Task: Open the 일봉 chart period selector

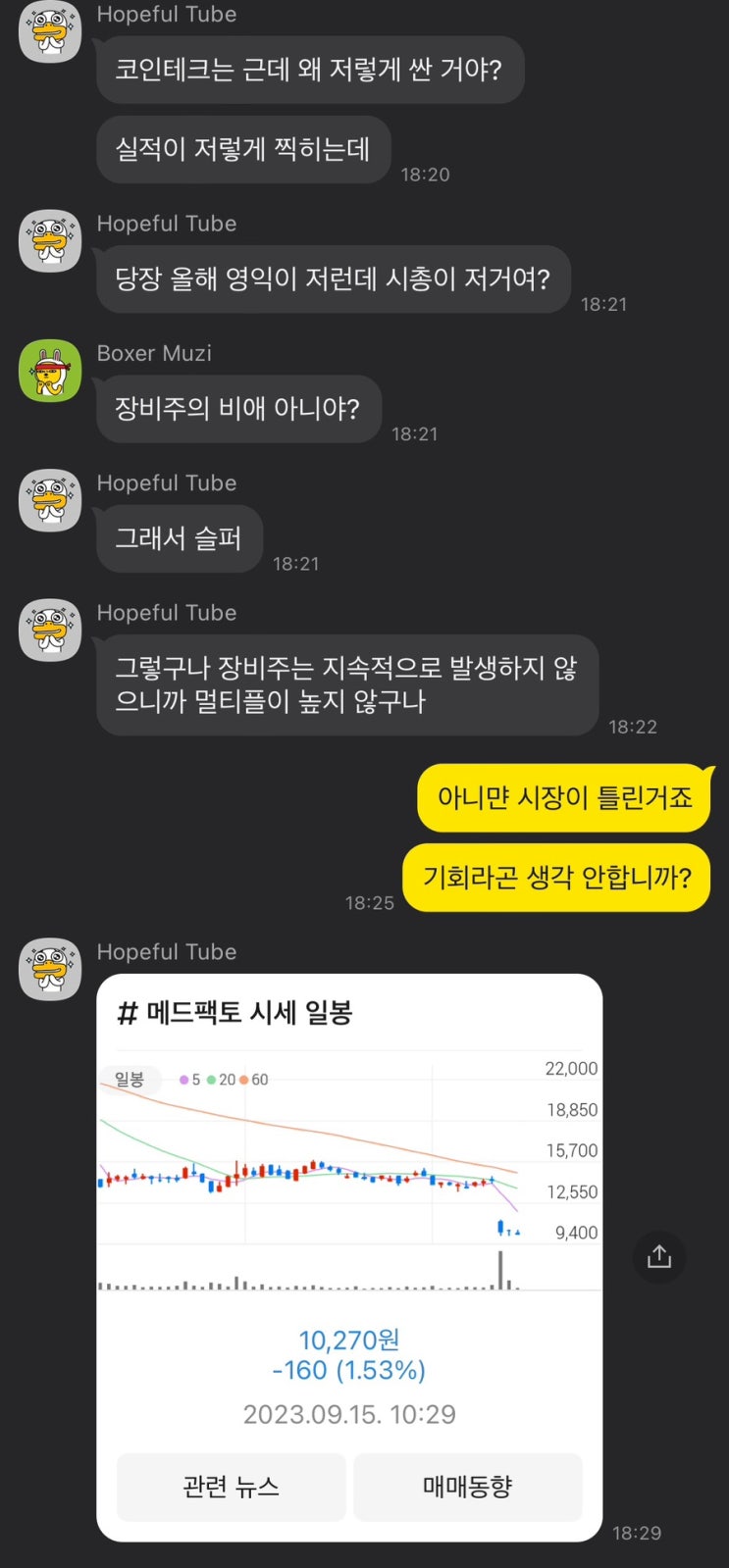Action: click(131, 1080)
